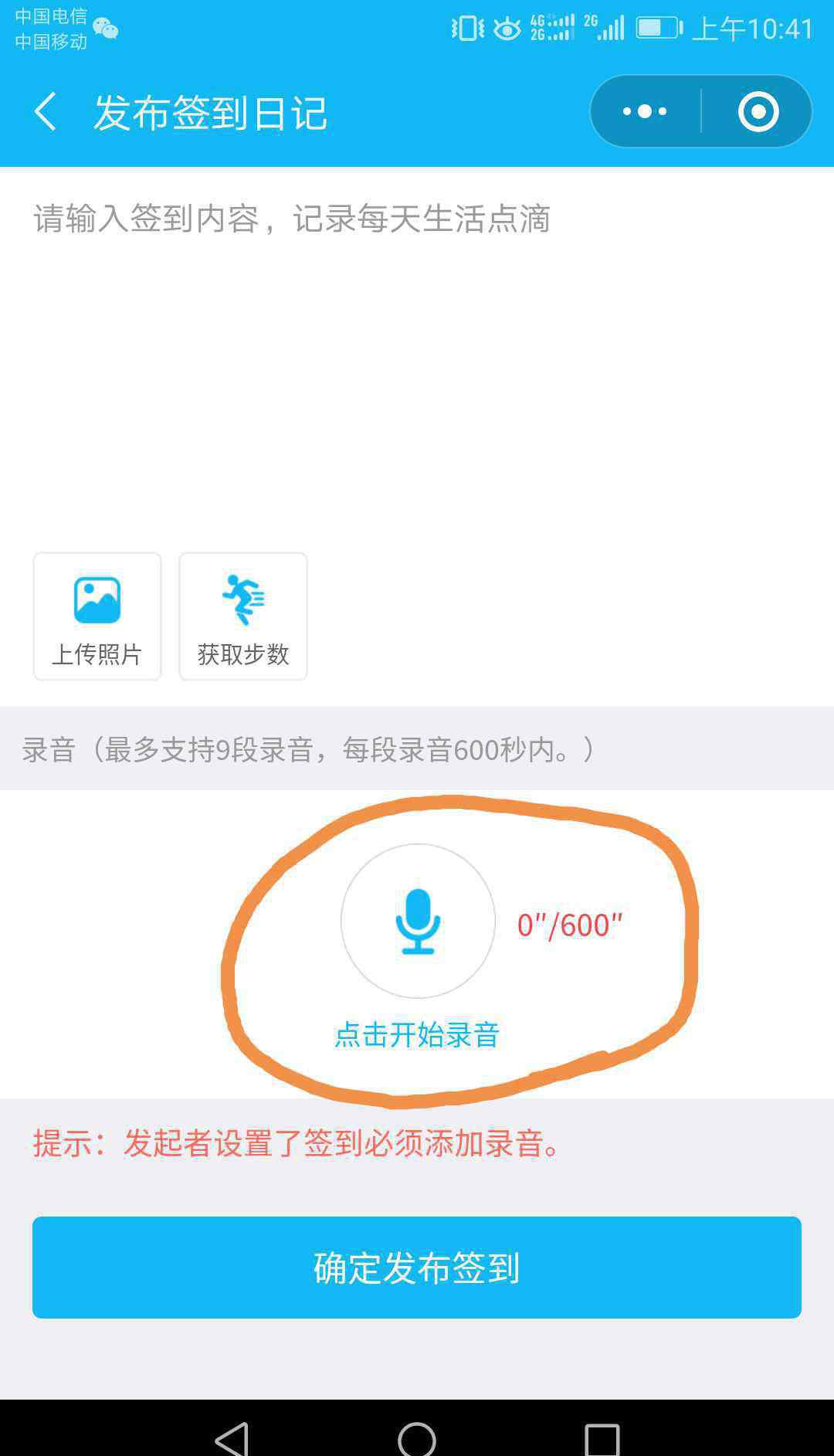Go back from 发布签到日记 page
The height and width of the screenshot is (1456, 834).
(46, 112)
